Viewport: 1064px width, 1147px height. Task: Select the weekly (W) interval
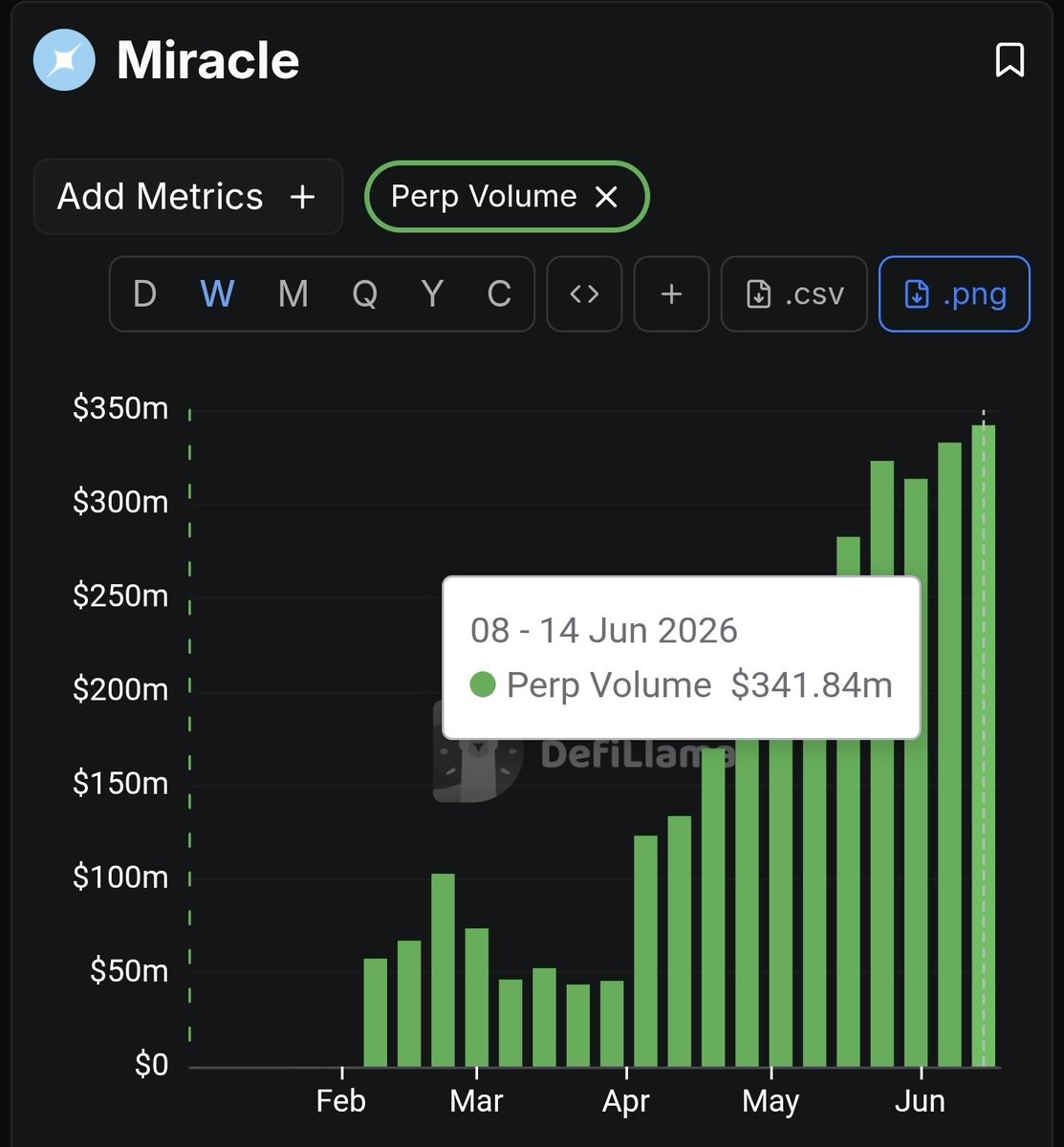[x=218, y=294]
